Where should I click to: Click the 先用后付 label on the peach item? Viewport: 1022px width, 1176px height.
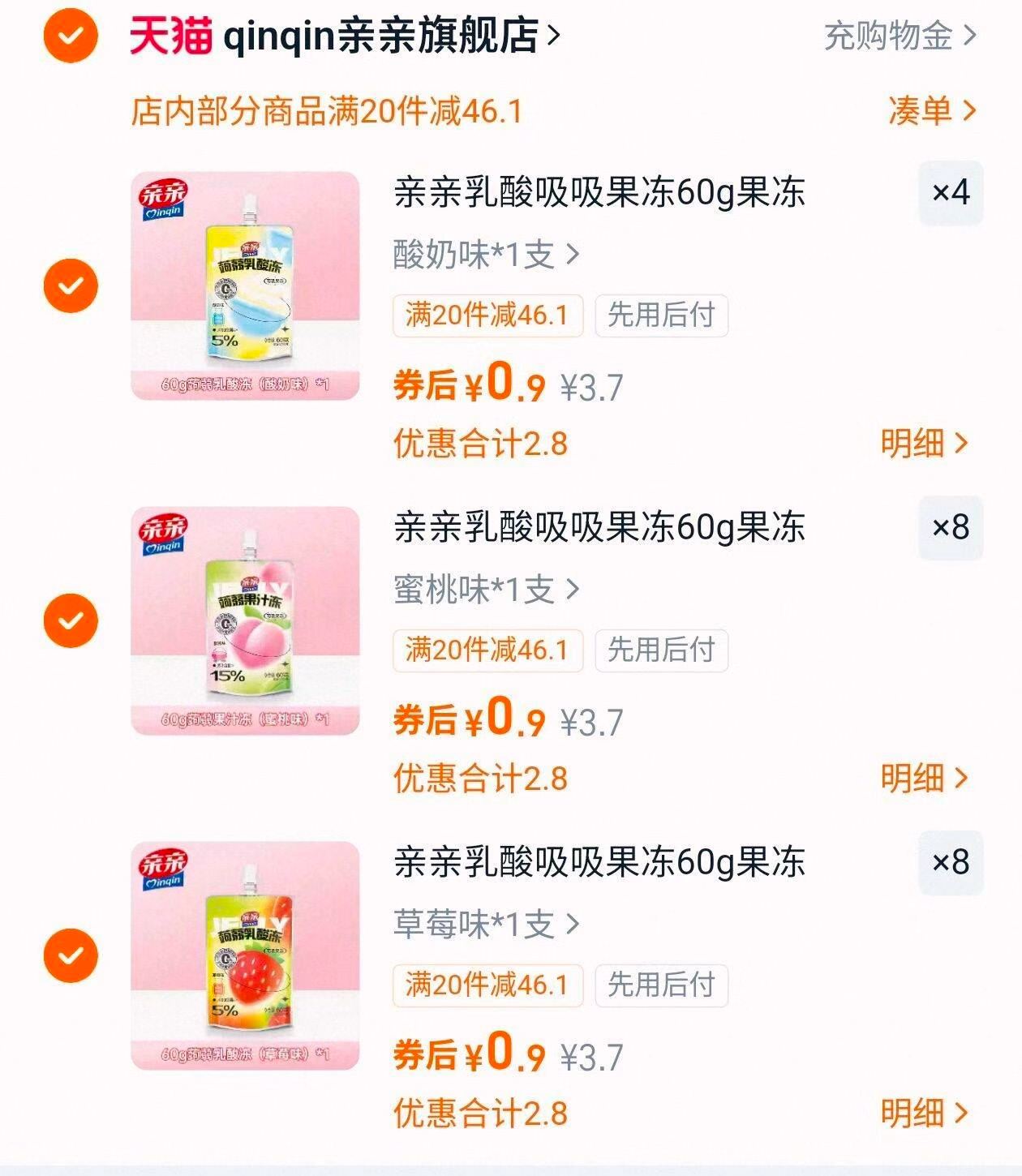pos(661,649)
